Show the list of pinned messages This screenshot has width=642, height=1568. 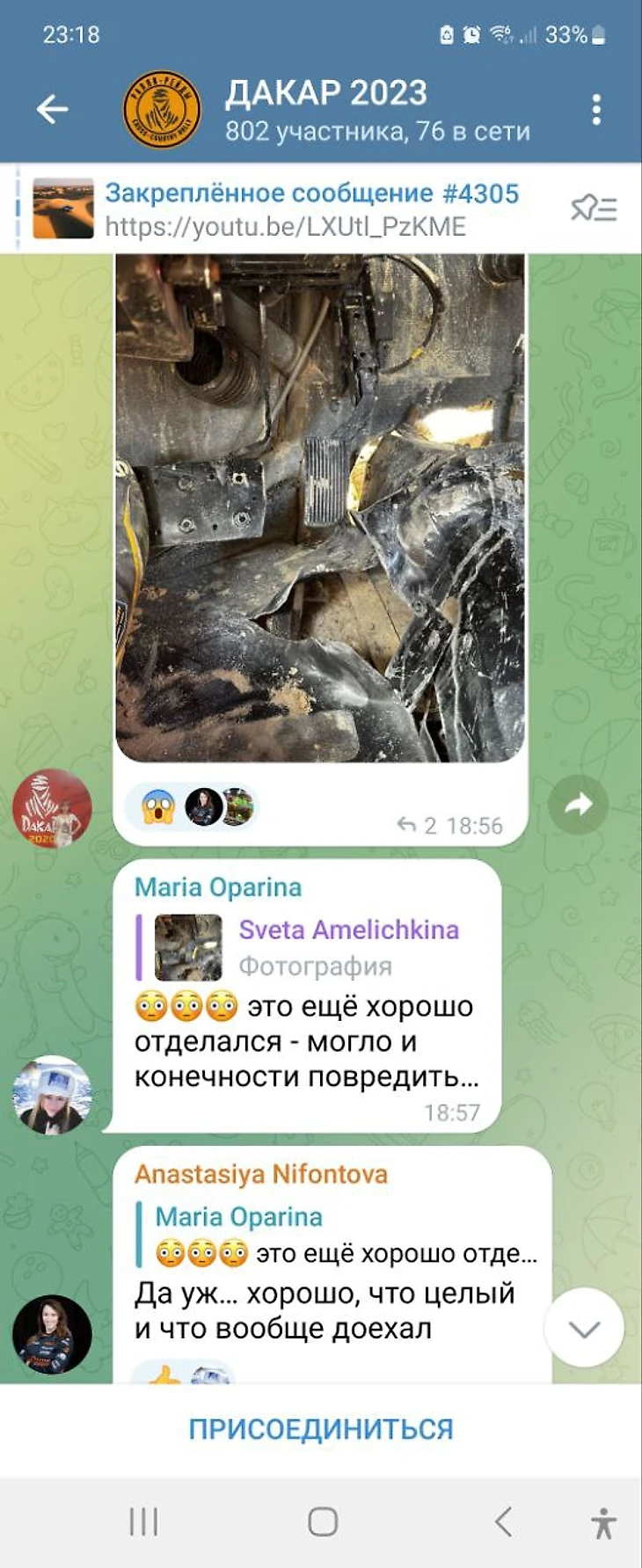[x=594, y=209]
